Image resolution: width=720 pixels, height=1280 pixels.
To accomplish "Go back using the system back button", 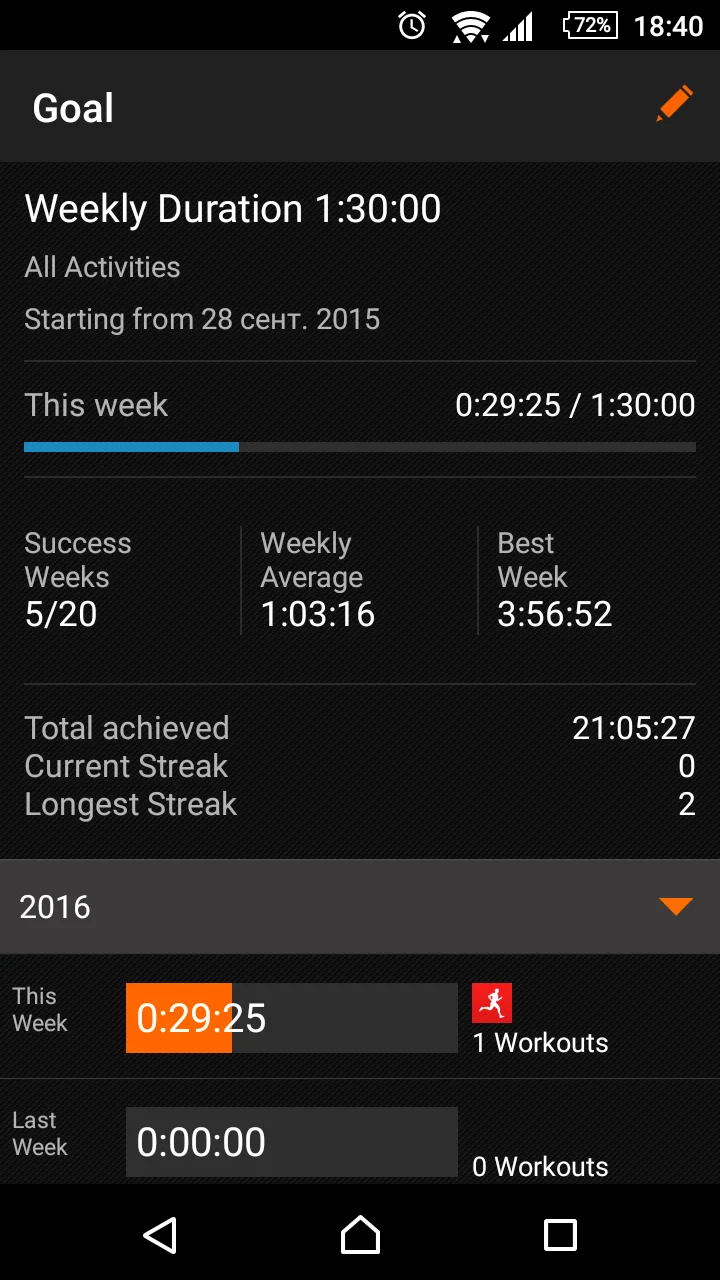I will (160, 1235).
